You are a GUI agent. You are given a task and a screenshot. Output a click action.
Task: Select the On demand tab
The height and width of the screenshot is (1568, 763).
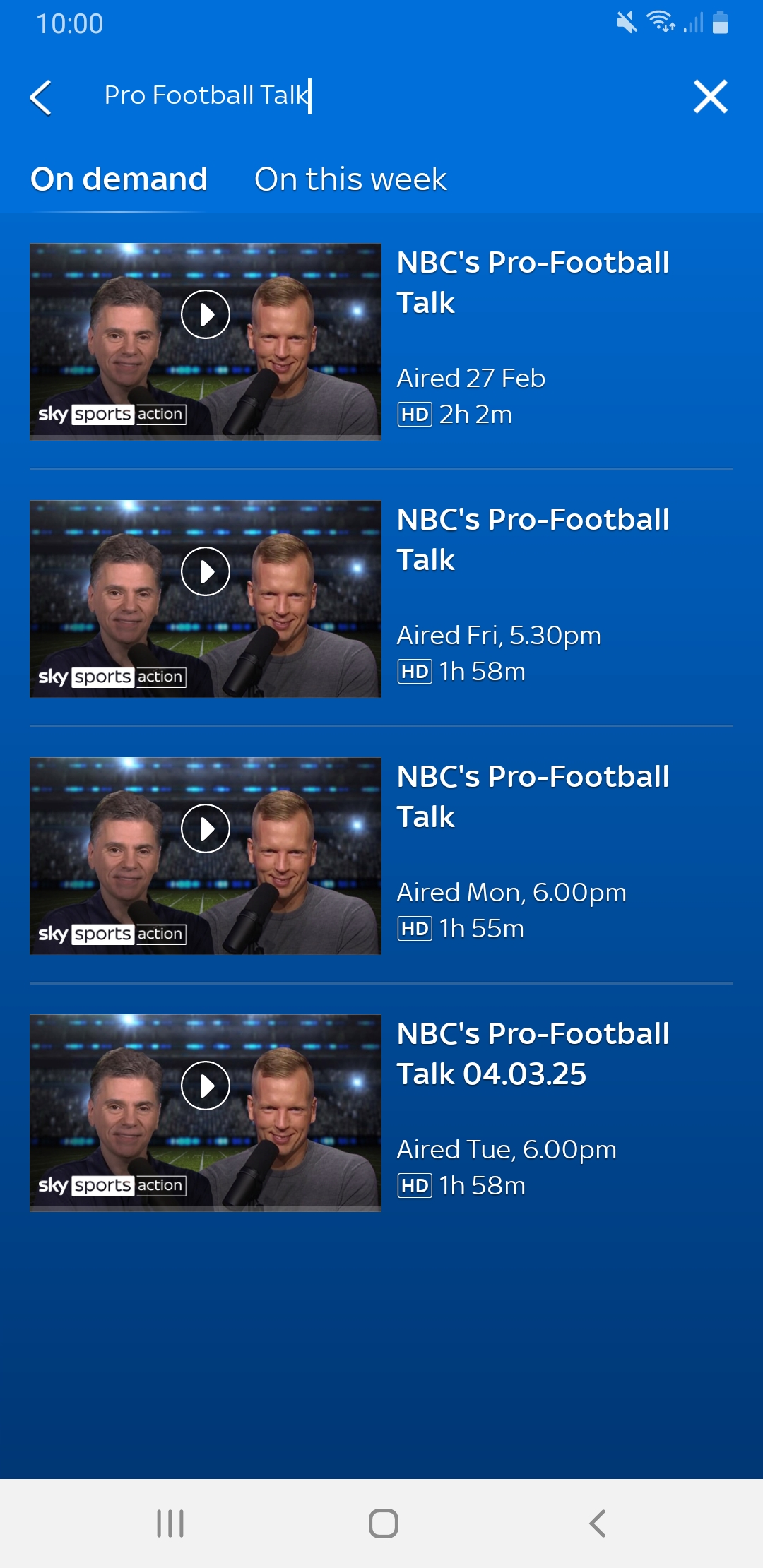[119, 179]
